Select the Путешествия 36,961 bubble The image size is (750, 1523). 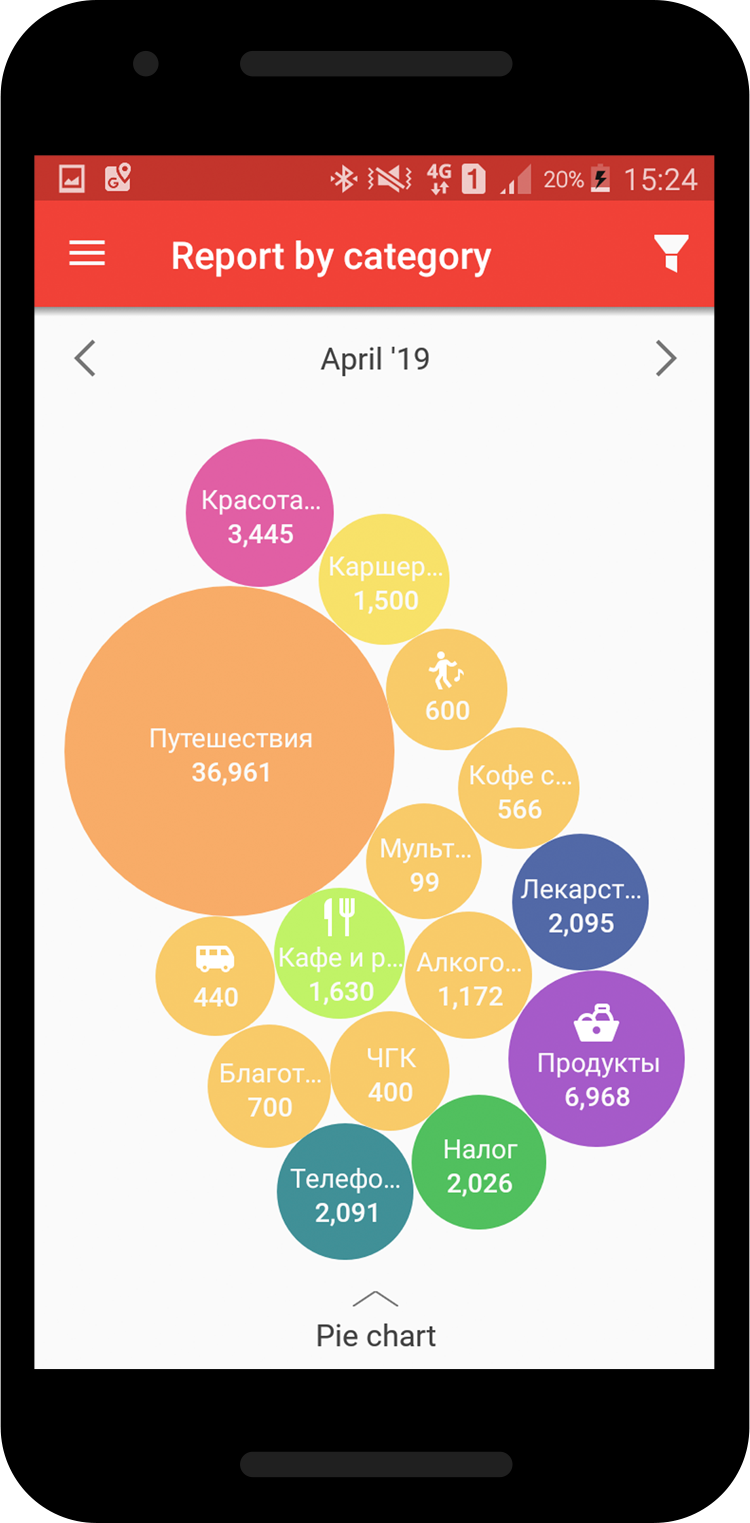(230, 751)
